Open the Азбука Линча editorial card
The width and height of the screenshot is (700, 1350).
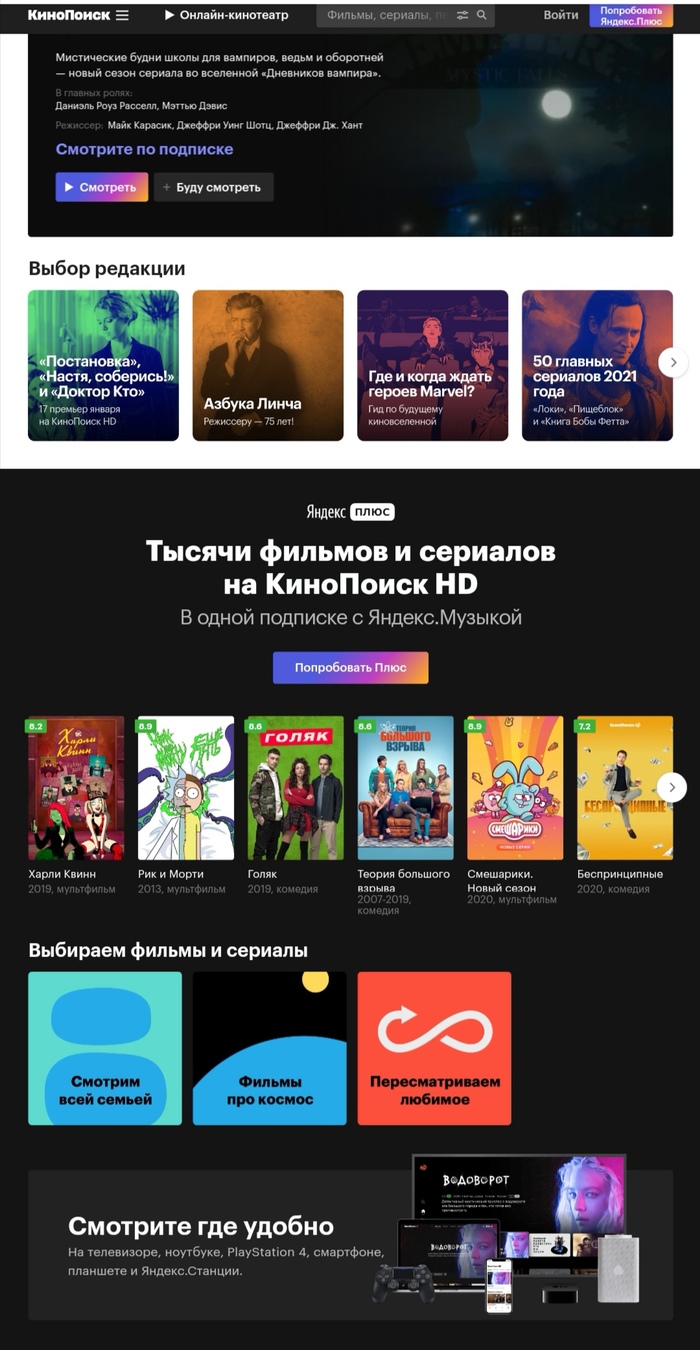click(x=268, y=365)
